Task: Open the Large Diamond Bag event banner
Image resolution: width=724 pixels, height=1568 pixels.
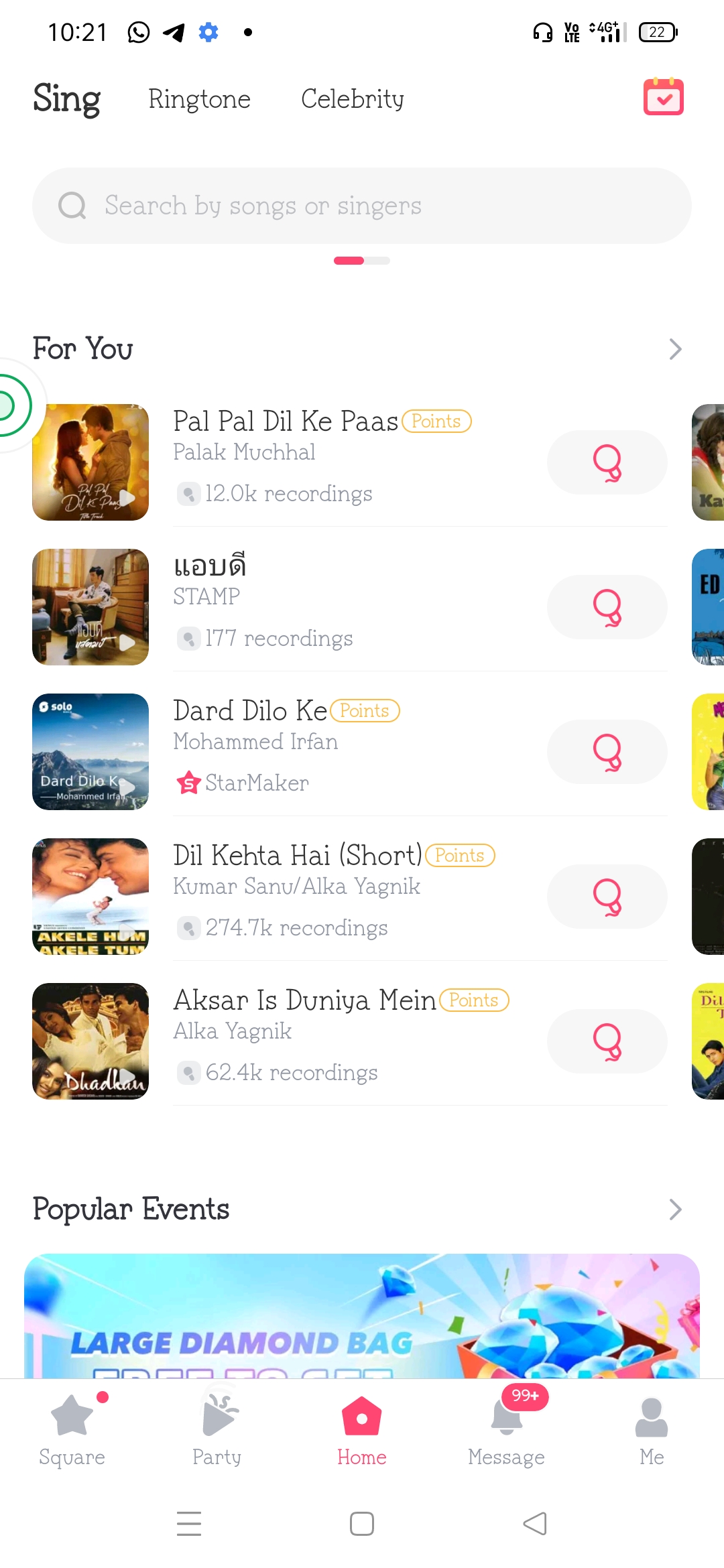Action: [362, 1317]
